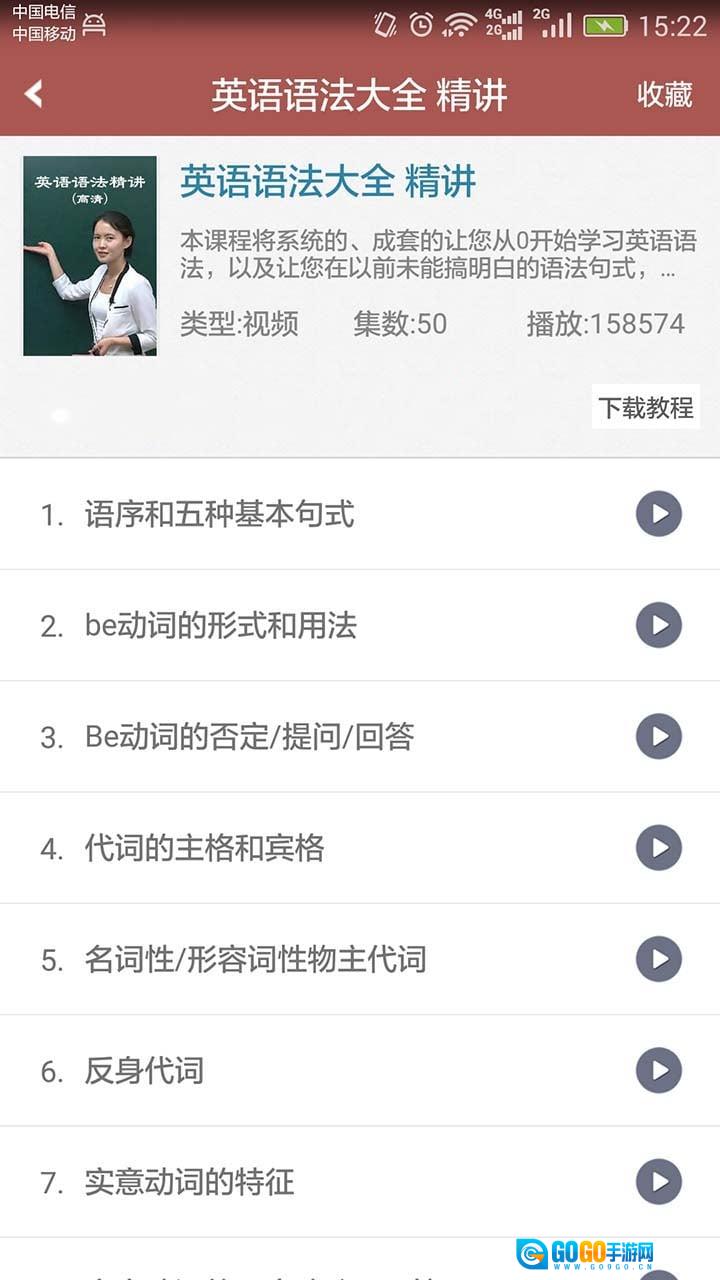Play lesson 2 be动词的形式和用法
Image resolution: width=720 pixels, height=1280 pixels.
point(659,625)
